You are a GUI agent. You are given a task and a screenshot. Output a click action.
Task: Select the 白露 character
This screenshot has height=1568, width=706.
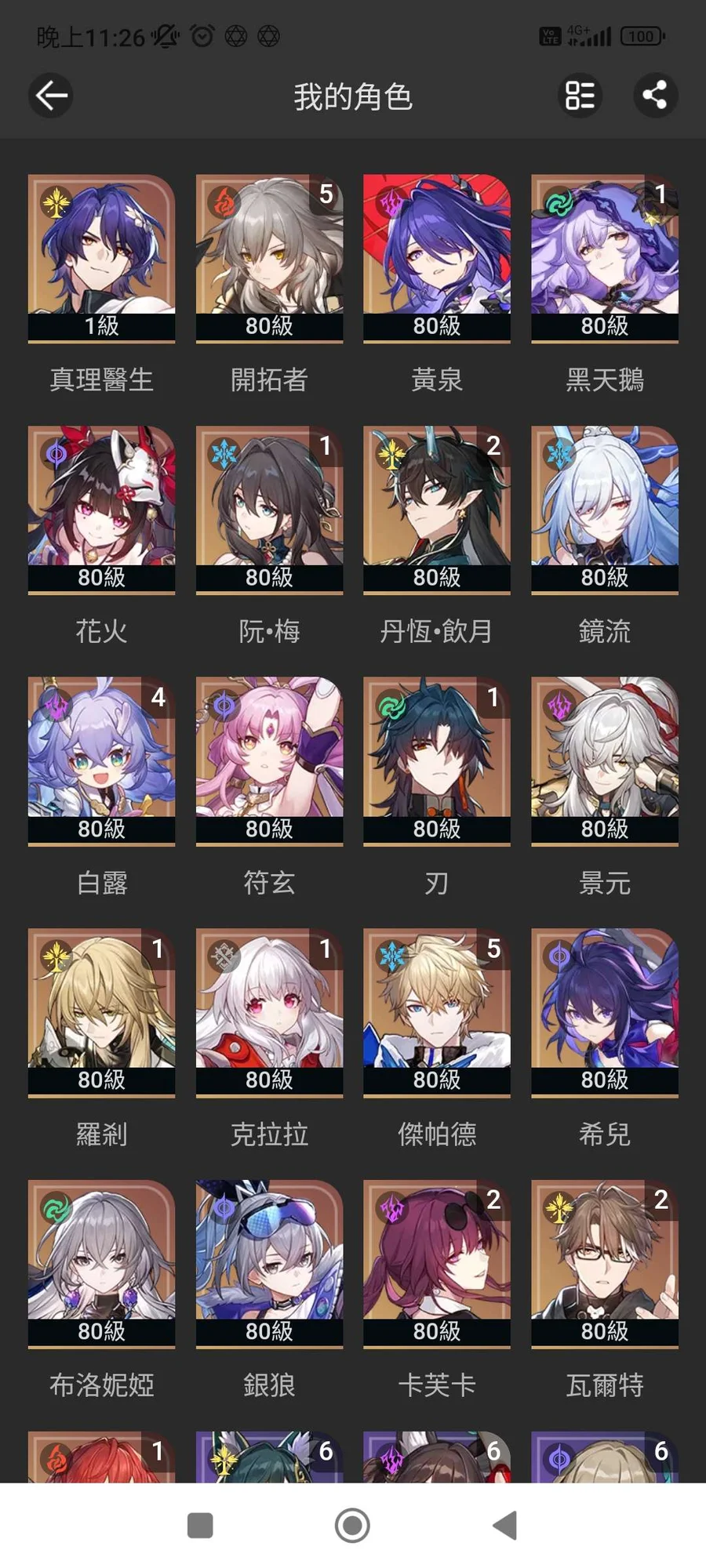click(101, 760)
